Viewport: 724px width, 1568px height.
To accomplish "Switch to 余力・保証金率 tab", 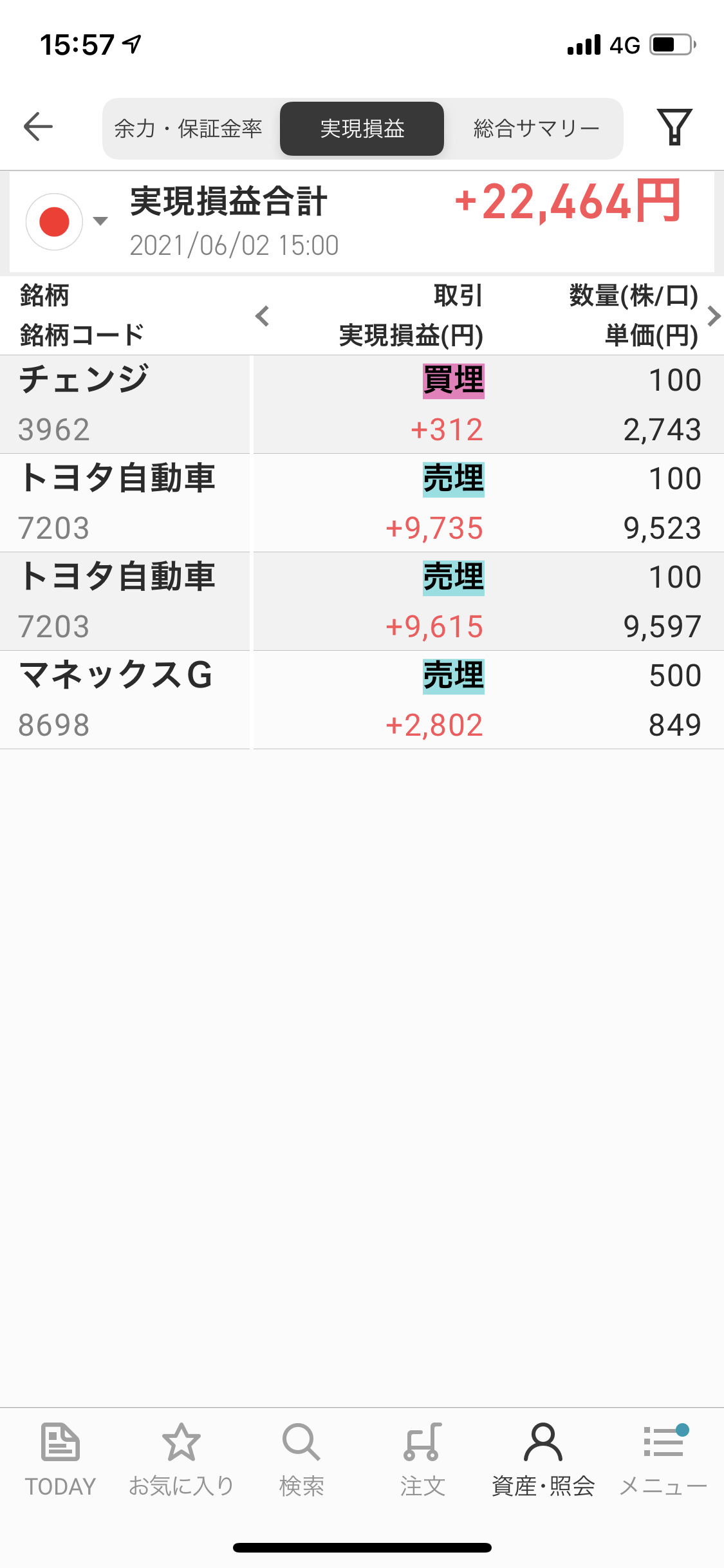I will (x=189, y=129).
